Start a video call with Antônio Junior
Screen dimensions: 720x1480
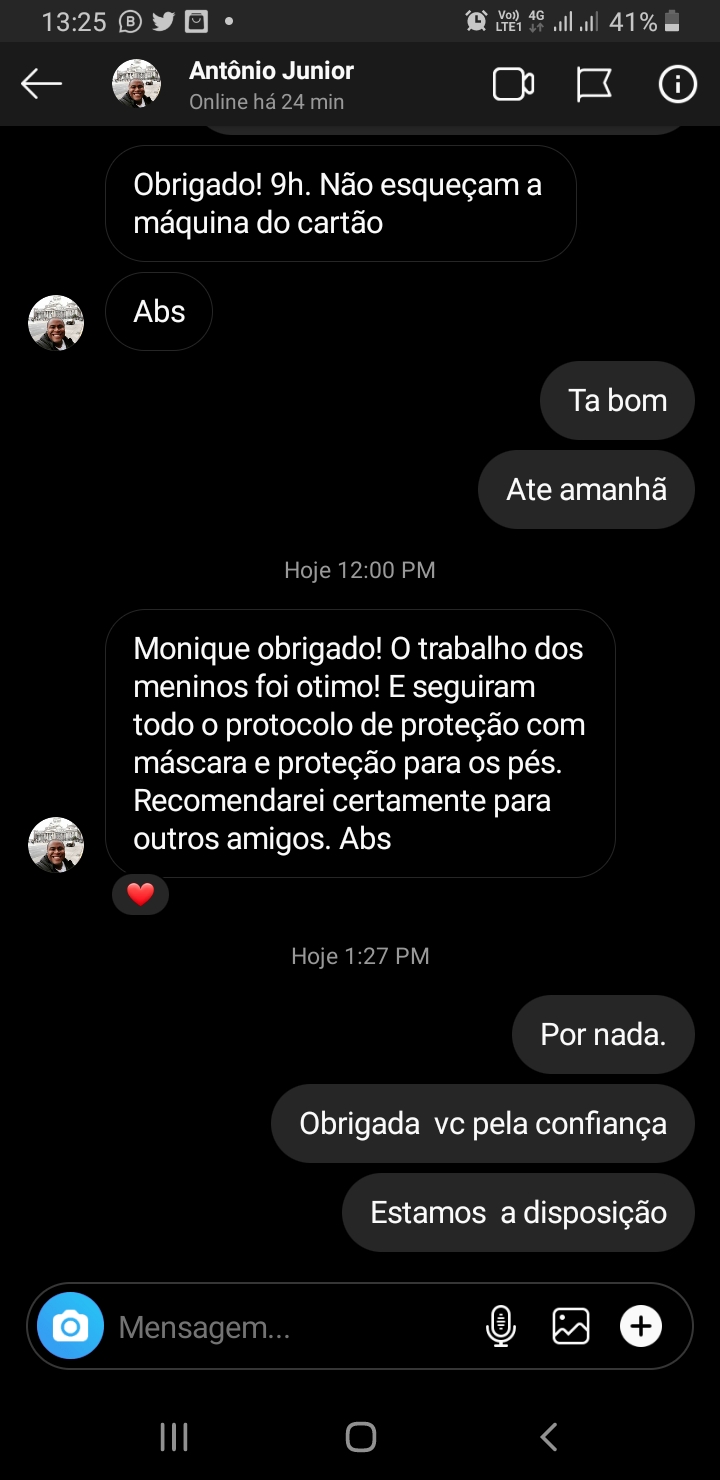(513, 85)
